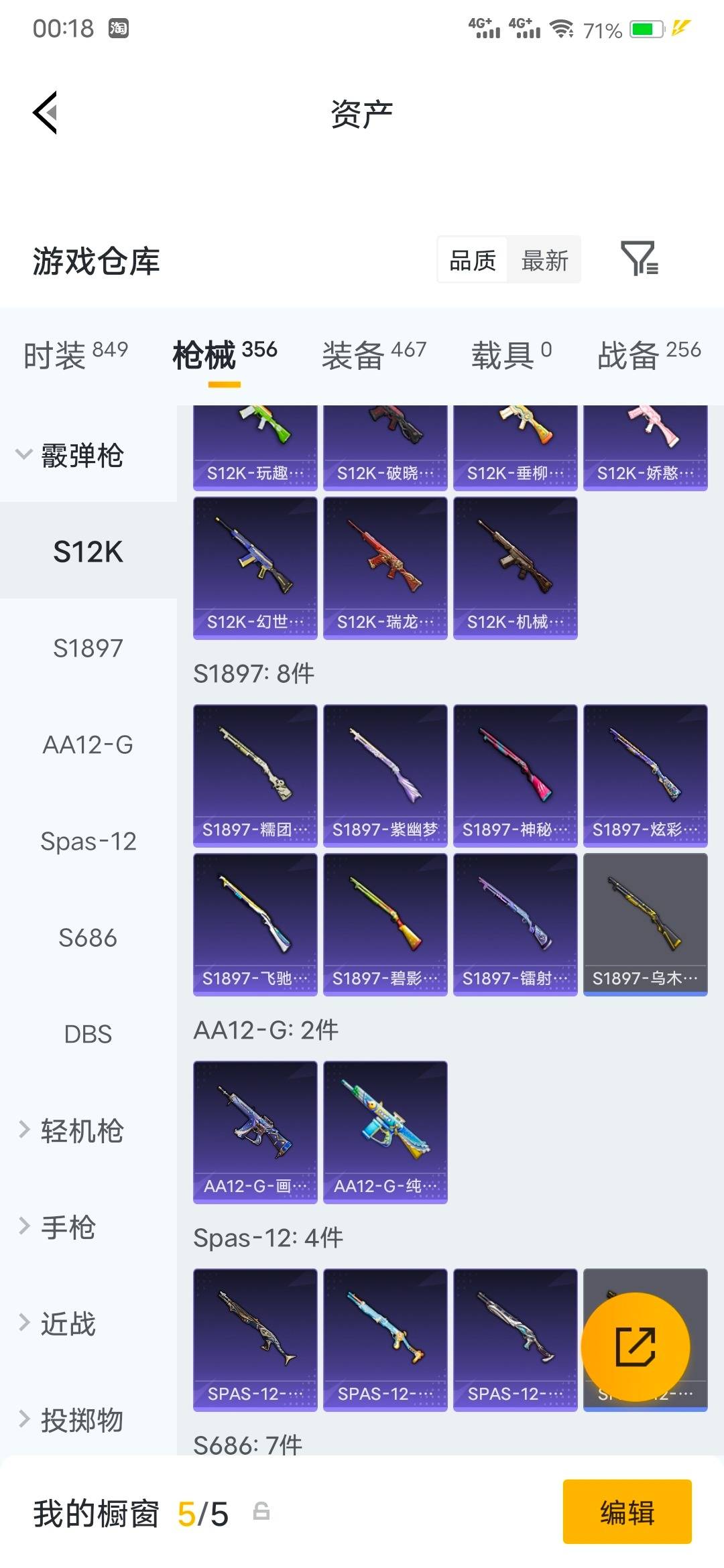The width and height of the screenshot is (724, 1568).
Task: Open the filter icon beside 最新
Action: [x=640, y=259]
